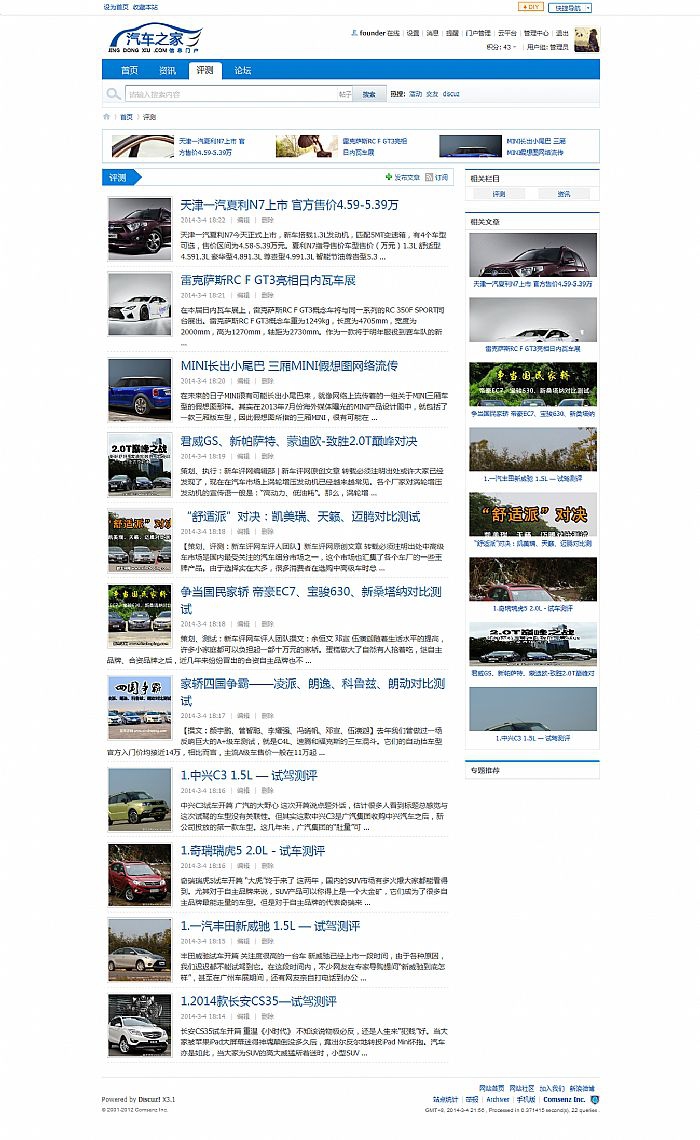Open article 天津一汽夏利N7上市 官方售价4.59-5.39万
Image resolution: width=700 pixels, height=1140 pixels.
[x=289, y=205]
